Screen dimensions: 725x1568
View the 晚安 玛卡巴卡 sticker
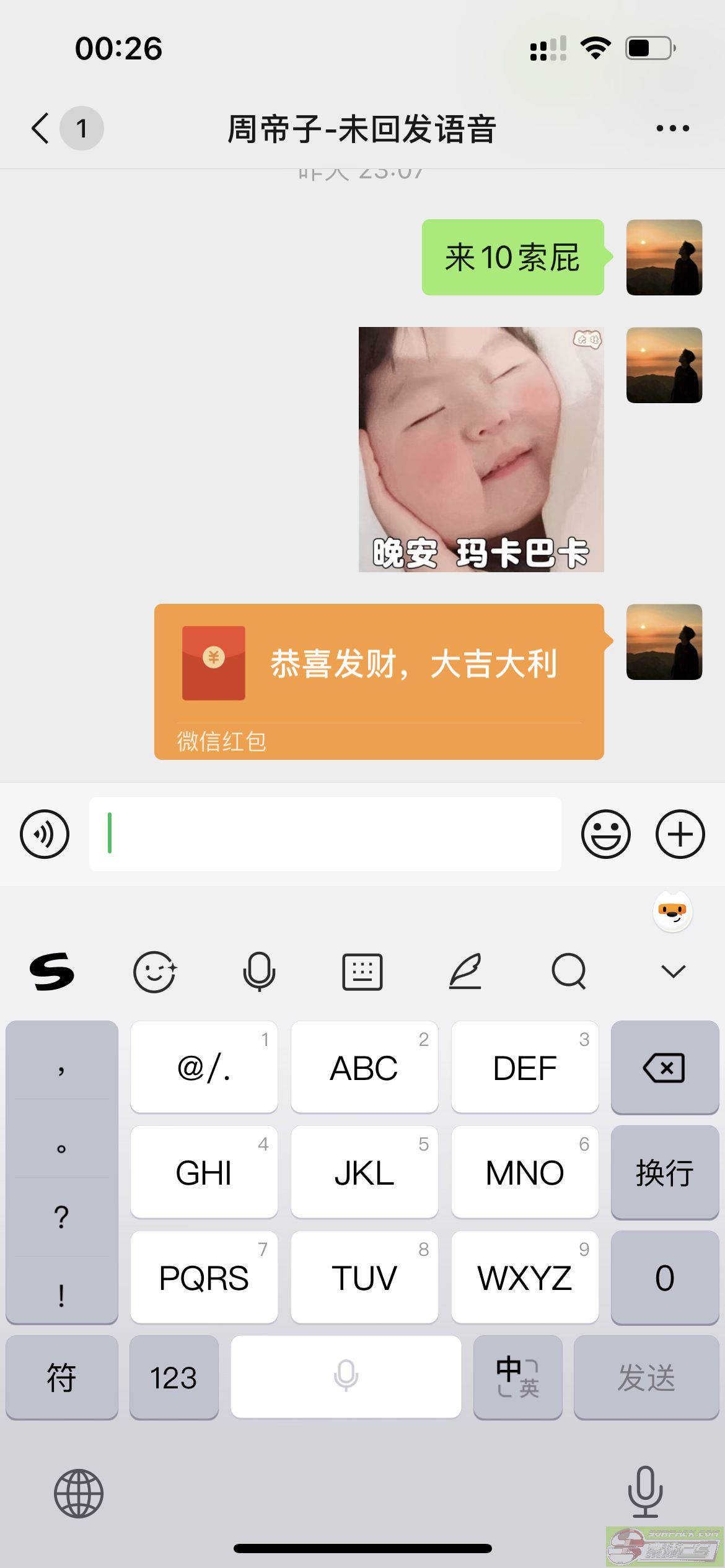point(481,449)
